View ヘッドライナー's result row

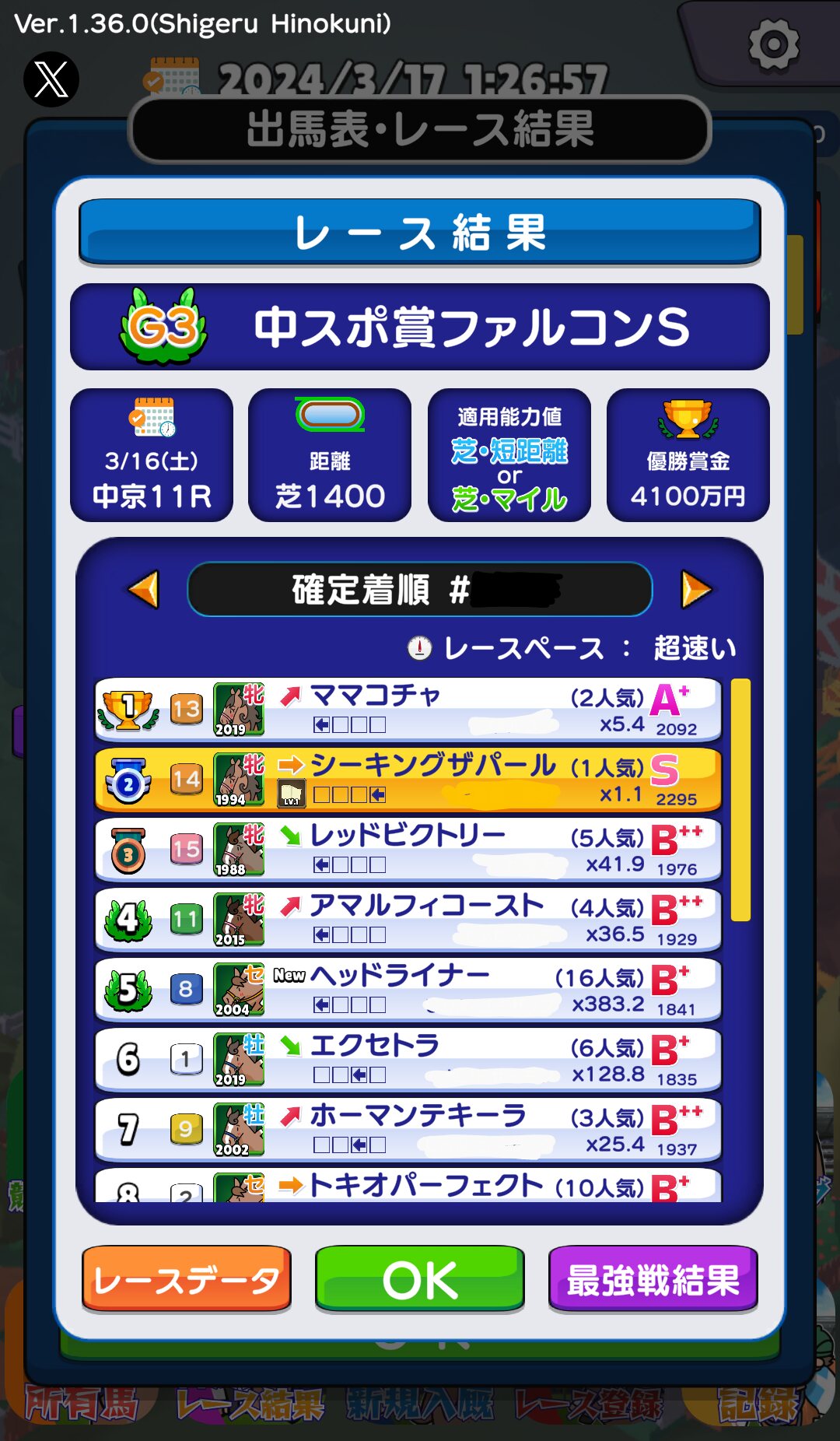pyautogui.click(x=408, y=989)
